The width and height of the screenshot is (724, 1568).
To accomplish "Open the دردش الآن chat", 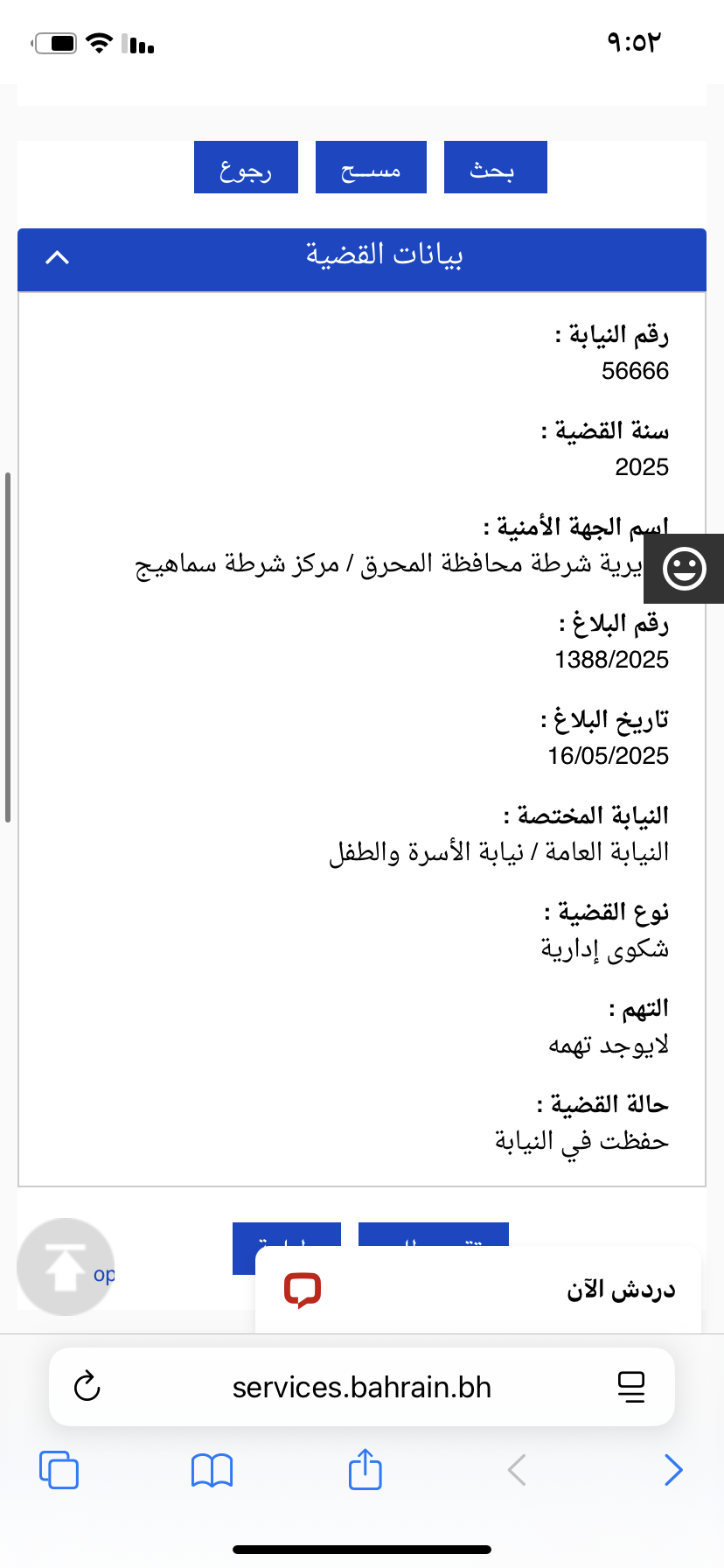I will pyautogui.click(x=477, y=1290).
